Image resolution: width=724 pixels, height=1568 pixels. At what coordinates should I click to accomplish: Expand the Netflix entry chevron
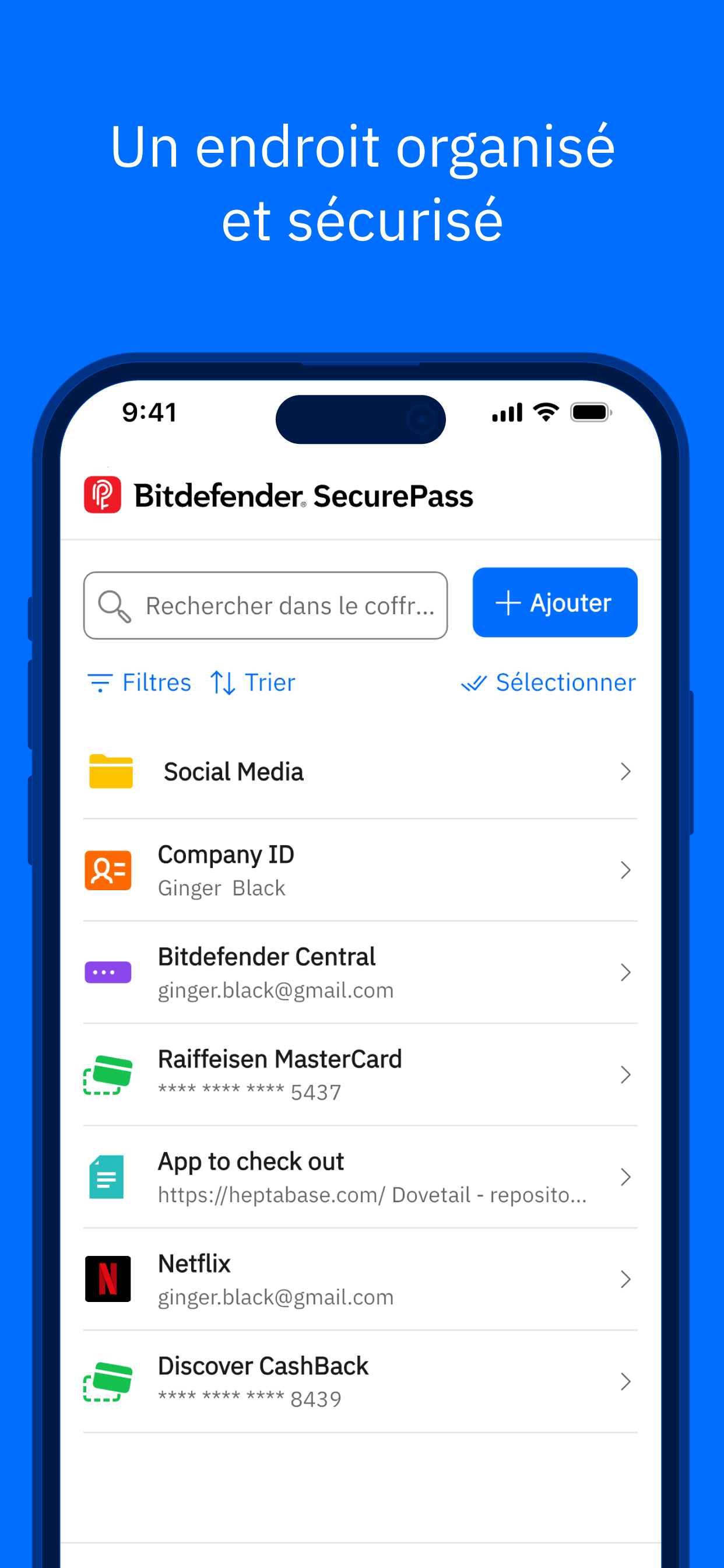(x=626, y=1279)
